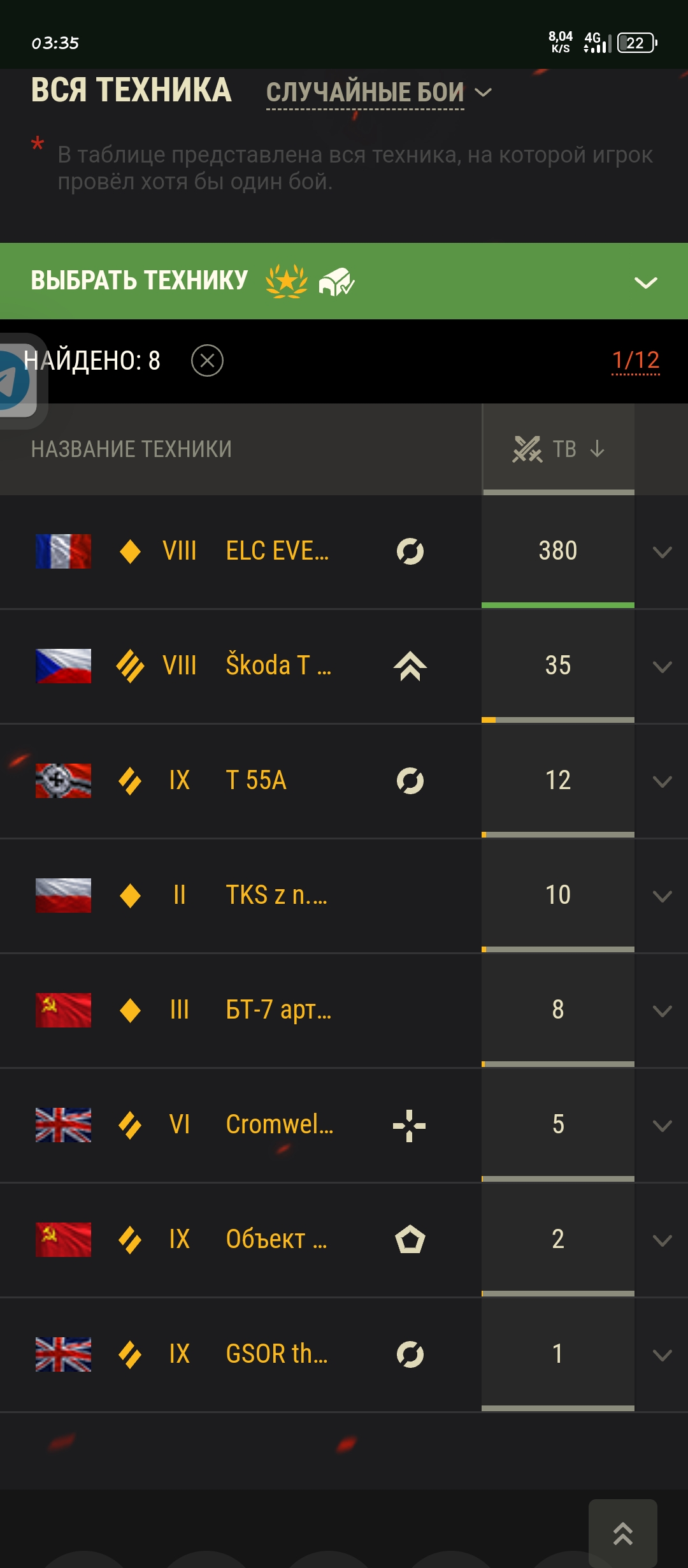Sort the table by the ТВ battles column
688x1568 pixels.
pyautogui.click(x=559, y=449)
